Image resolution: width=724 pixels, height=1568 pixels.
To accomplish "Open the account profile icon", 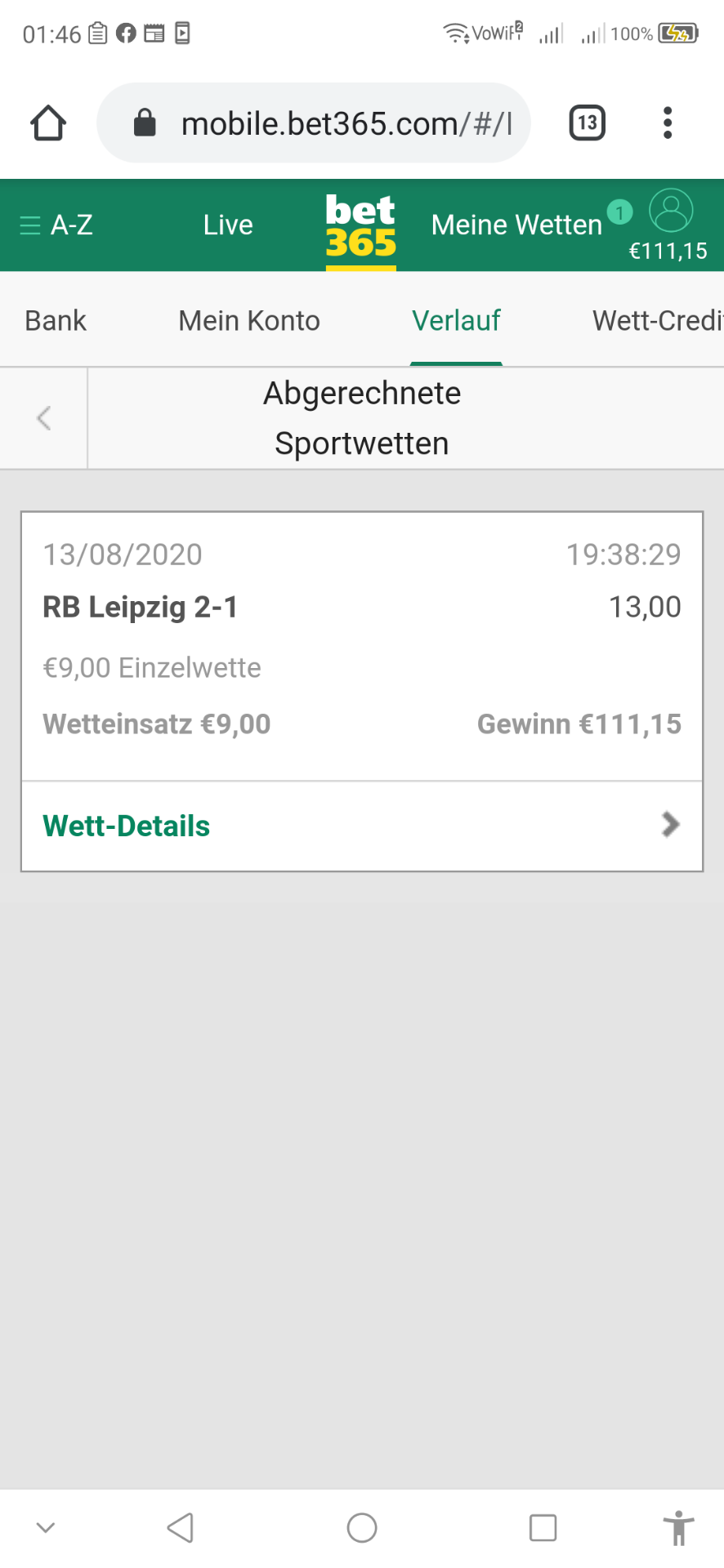I will click(671, 211).
